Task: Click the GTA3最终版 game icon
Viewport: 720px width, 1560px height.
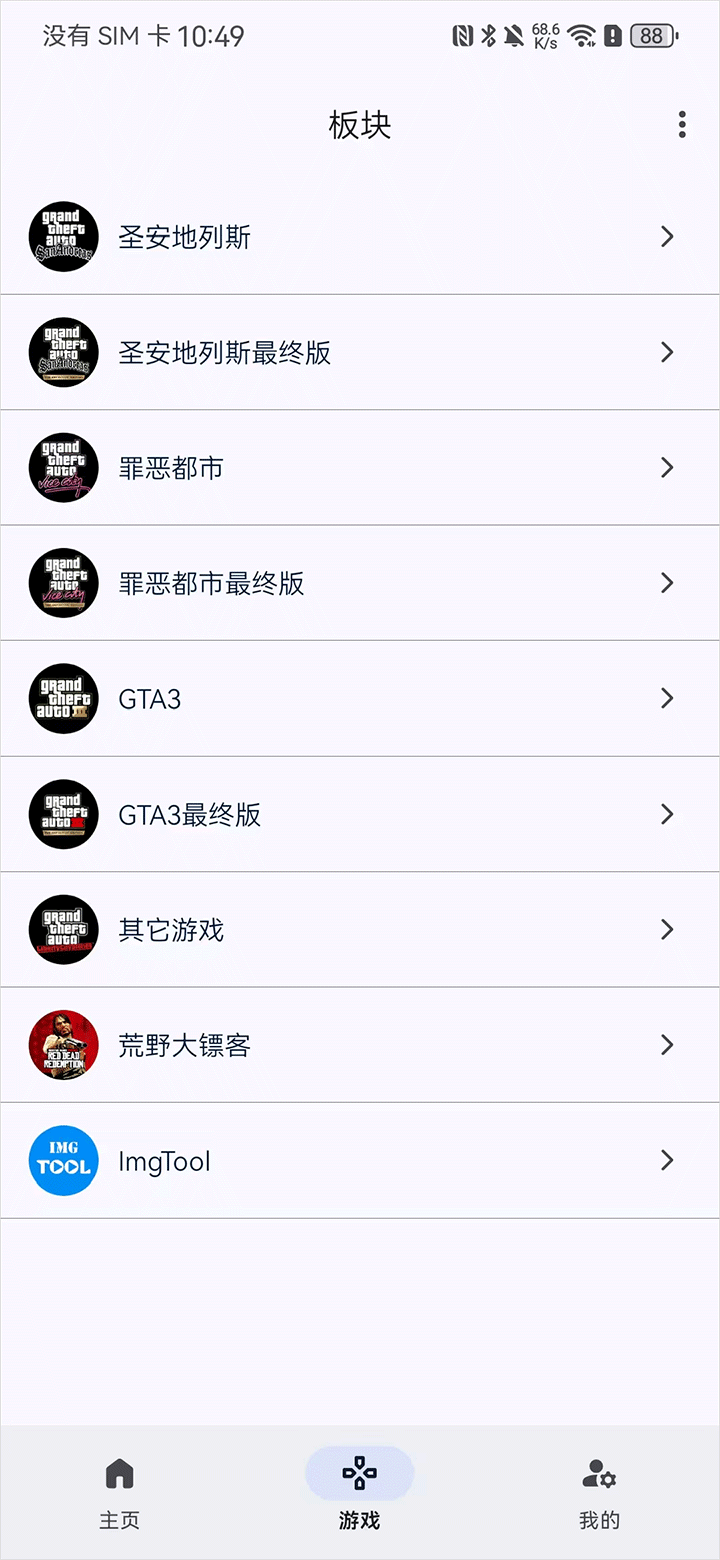Action: tap(63, 814)
